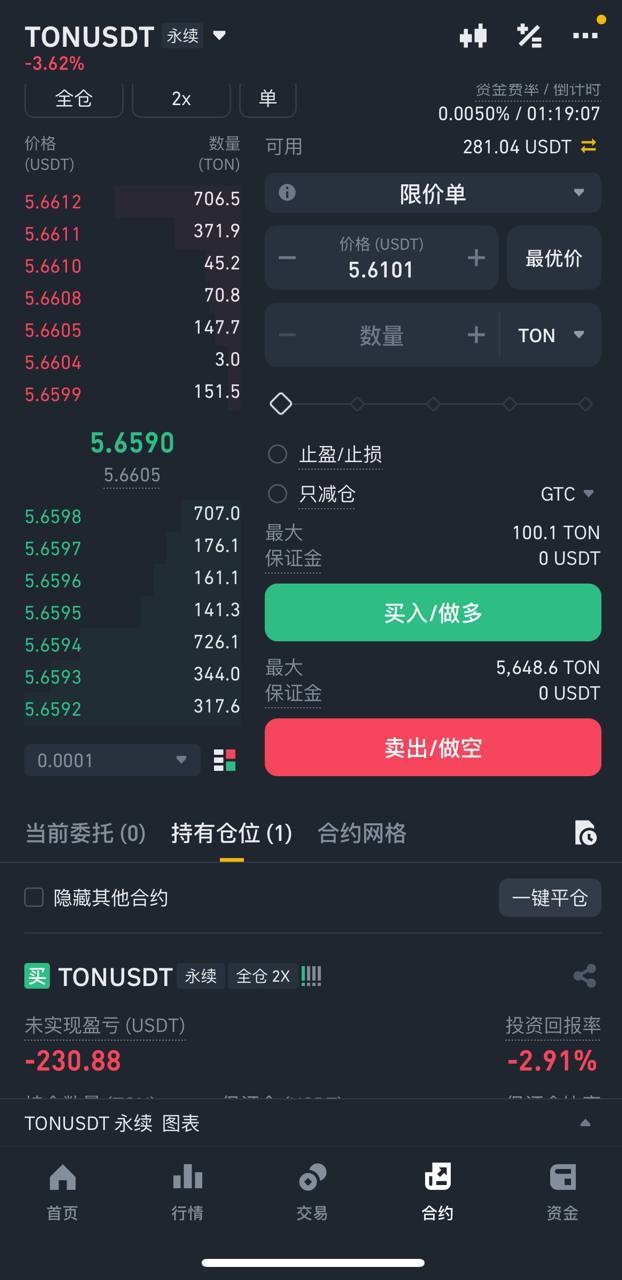Open the candlestick chart icon
The width and height of the screenshot is (622, 1280).
coord(473,36)
